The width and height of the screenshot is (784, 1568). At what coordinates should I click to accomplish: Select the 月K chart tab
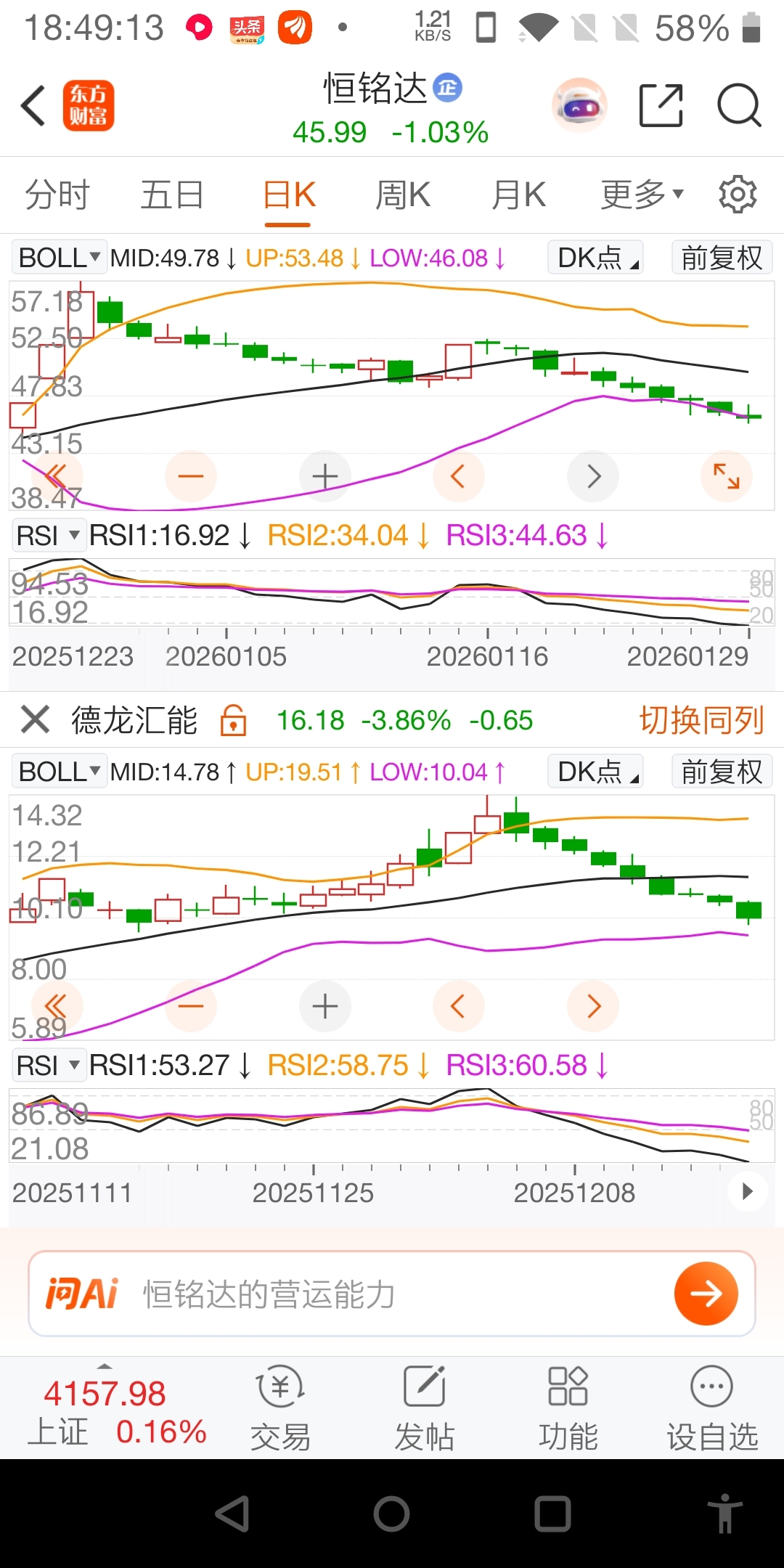point(518,195)
